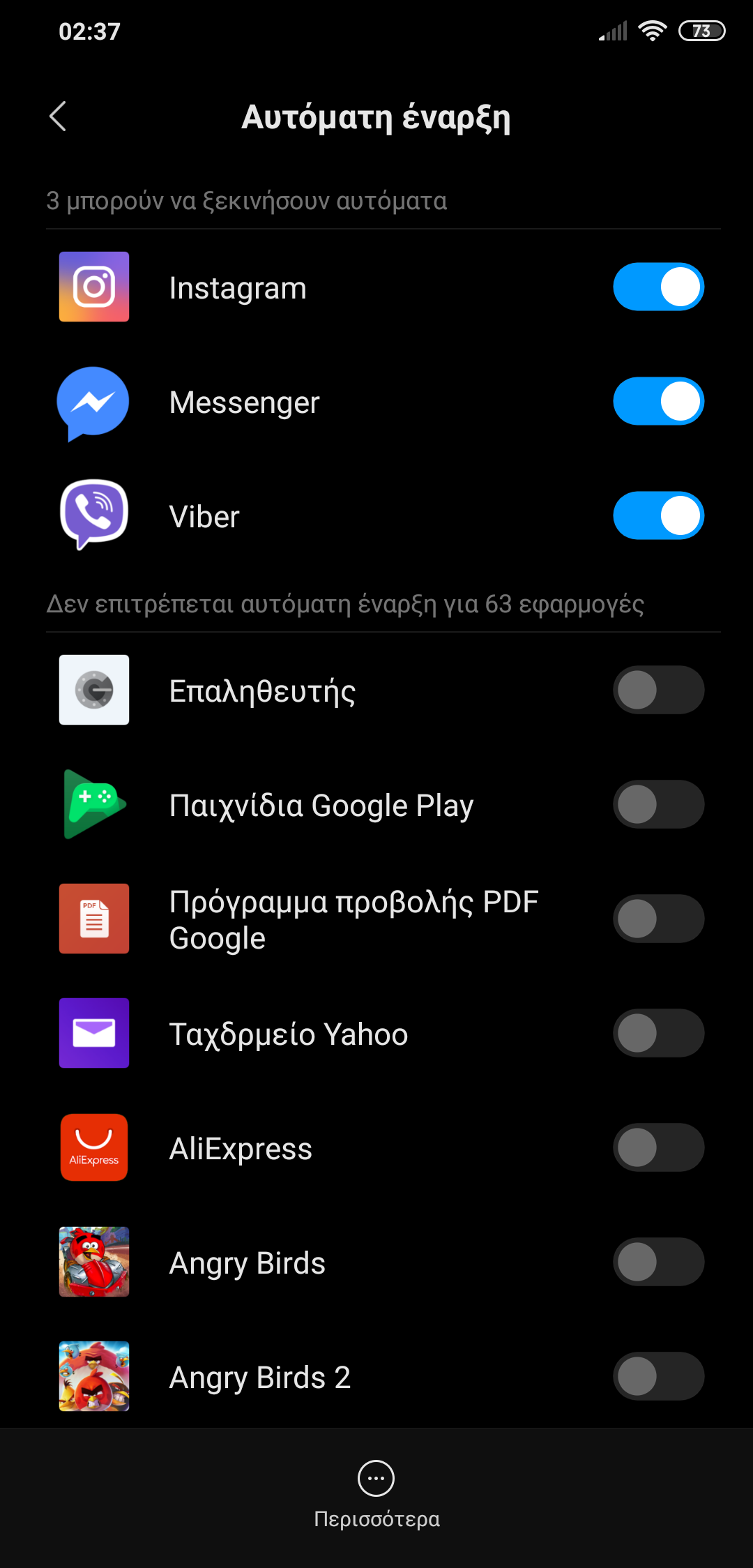The width and height of the screenshot is (753, 1568).
Task: Allow Ταχδρμείο Yahoo to autostart
Action: pyautogui.click(x=658, y=1033)
